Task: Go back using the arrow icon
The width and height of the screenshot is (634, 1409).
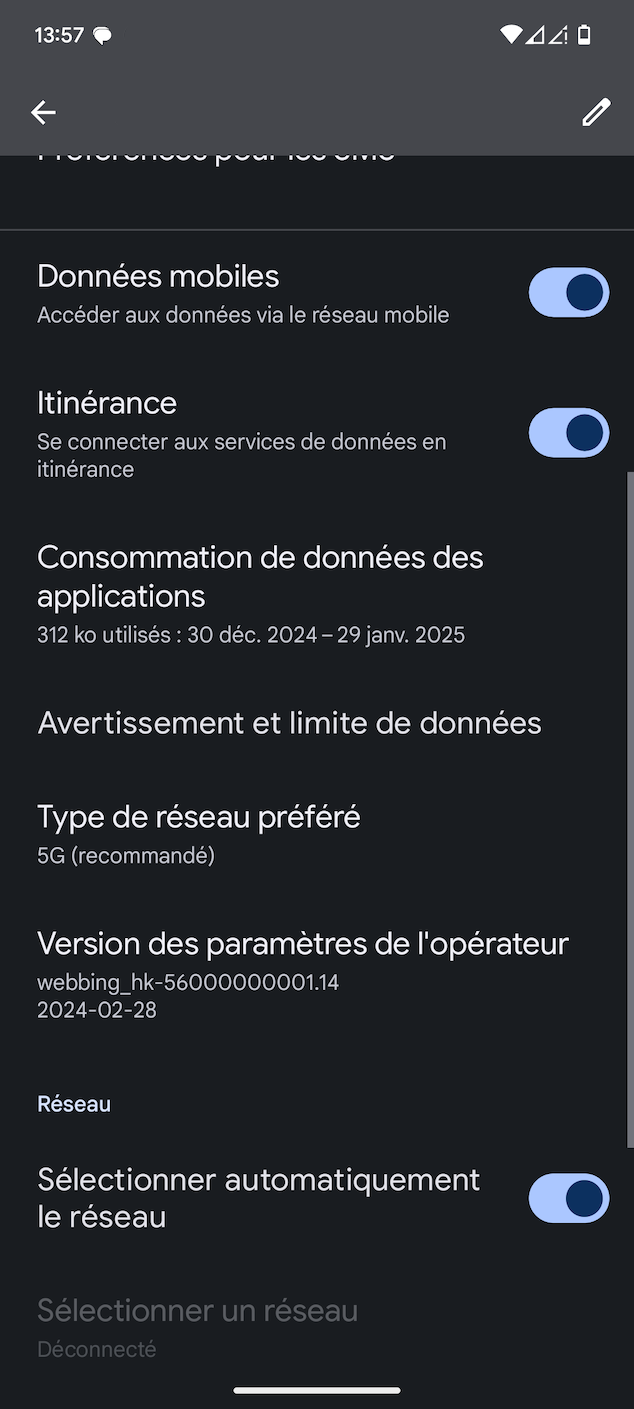Action: pyautogui.click(x=43, y=112)
